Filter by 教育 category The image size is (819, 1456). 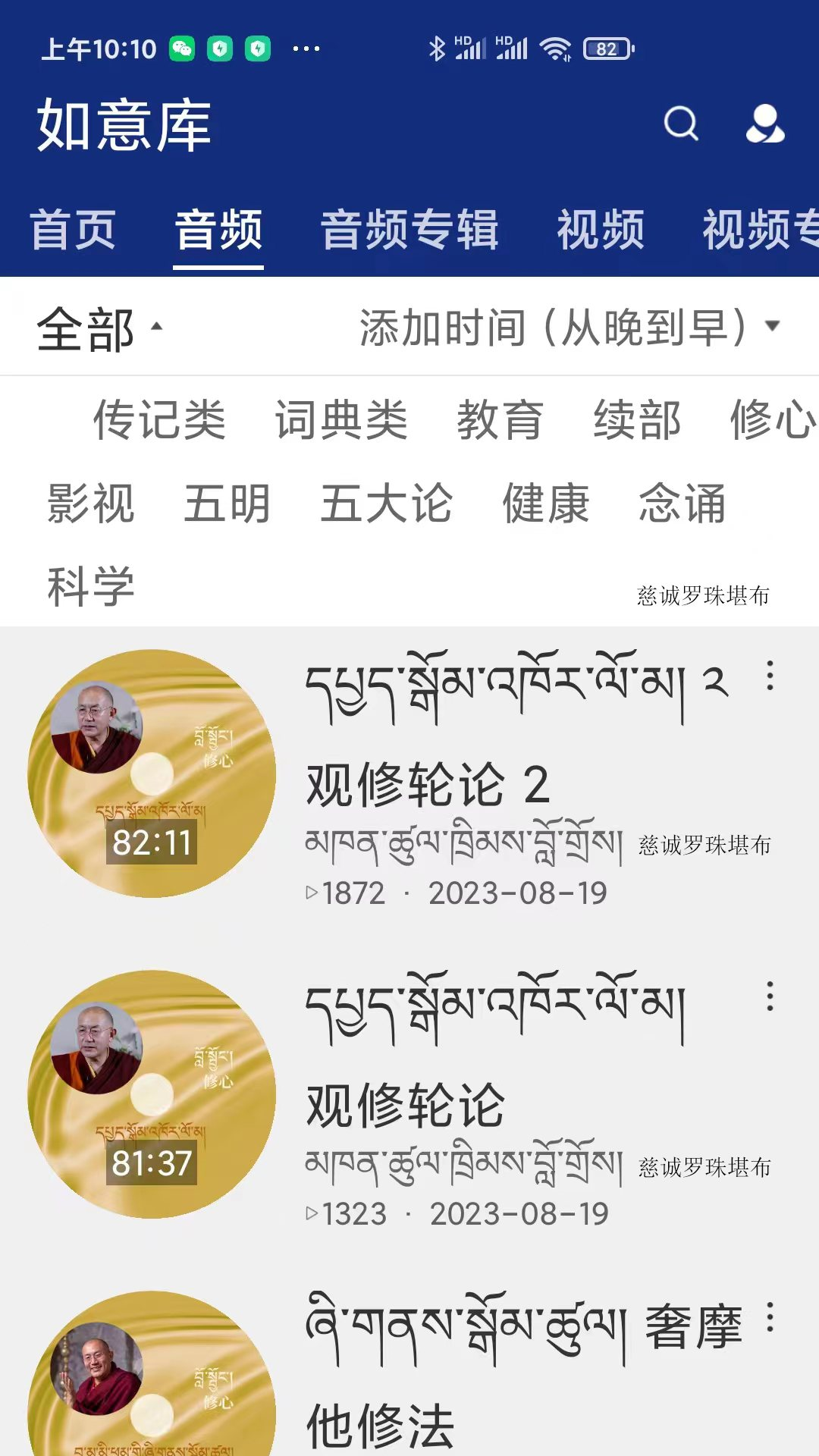click(500, 419)
